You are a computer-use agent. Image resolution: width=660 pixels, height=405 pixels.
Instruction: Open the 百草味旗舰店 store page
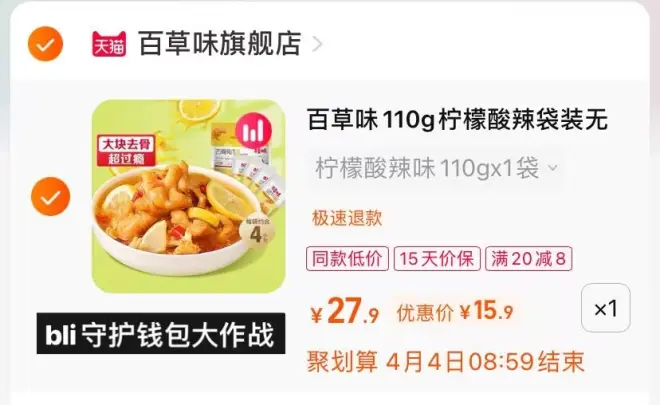coord(218,43)
